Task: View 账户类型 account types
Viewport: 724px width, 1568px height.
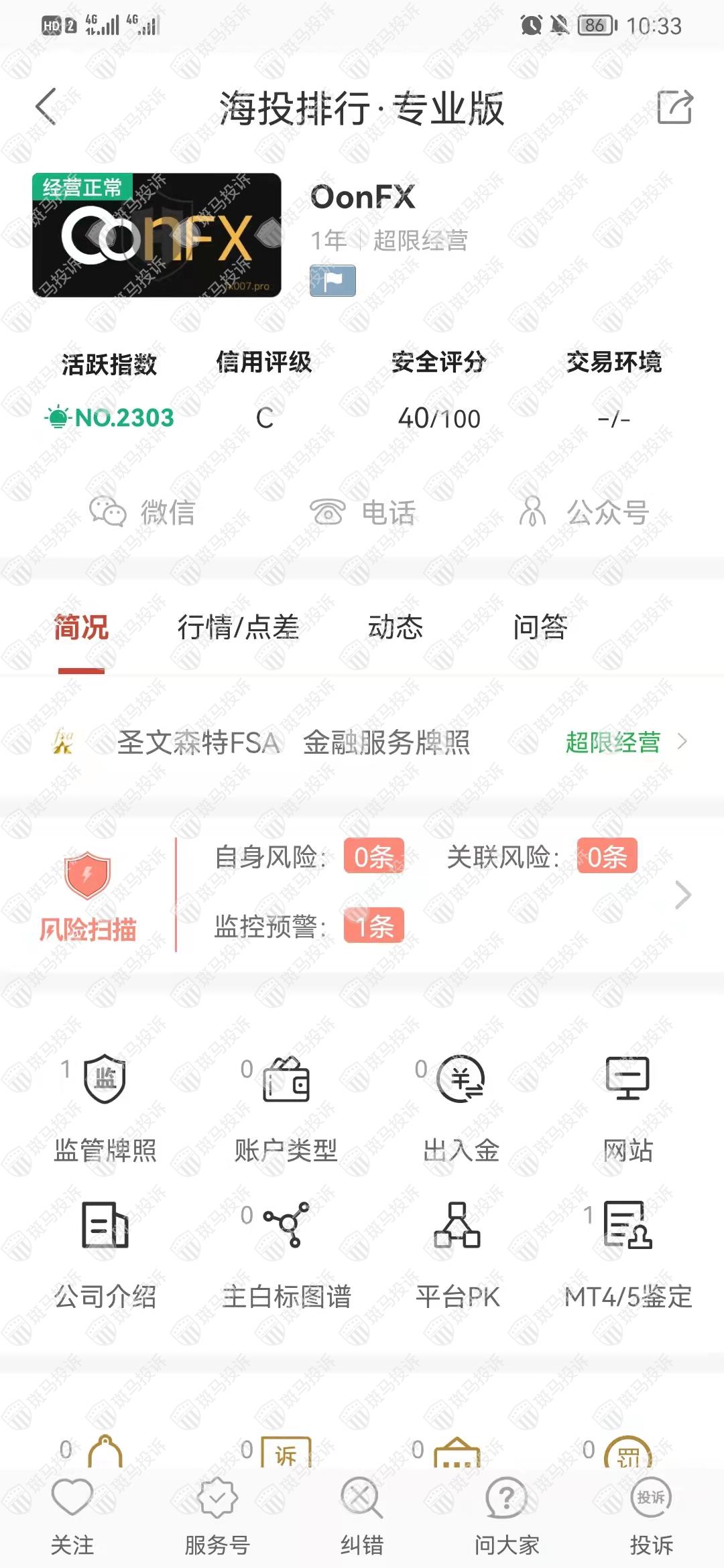Action: point(286,1107)
